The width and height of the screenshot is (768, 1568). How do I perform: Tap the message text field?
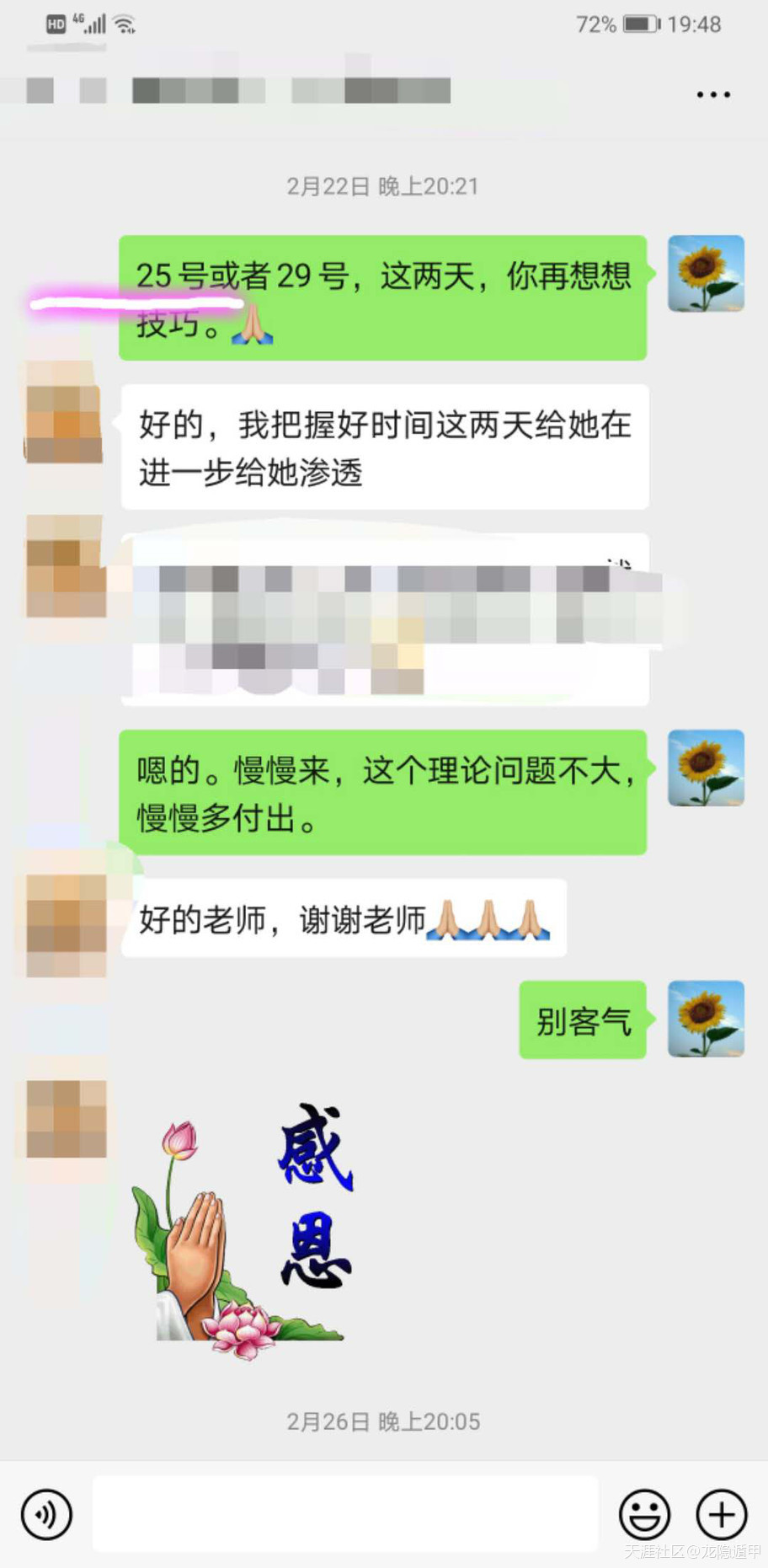[345, 1514]
